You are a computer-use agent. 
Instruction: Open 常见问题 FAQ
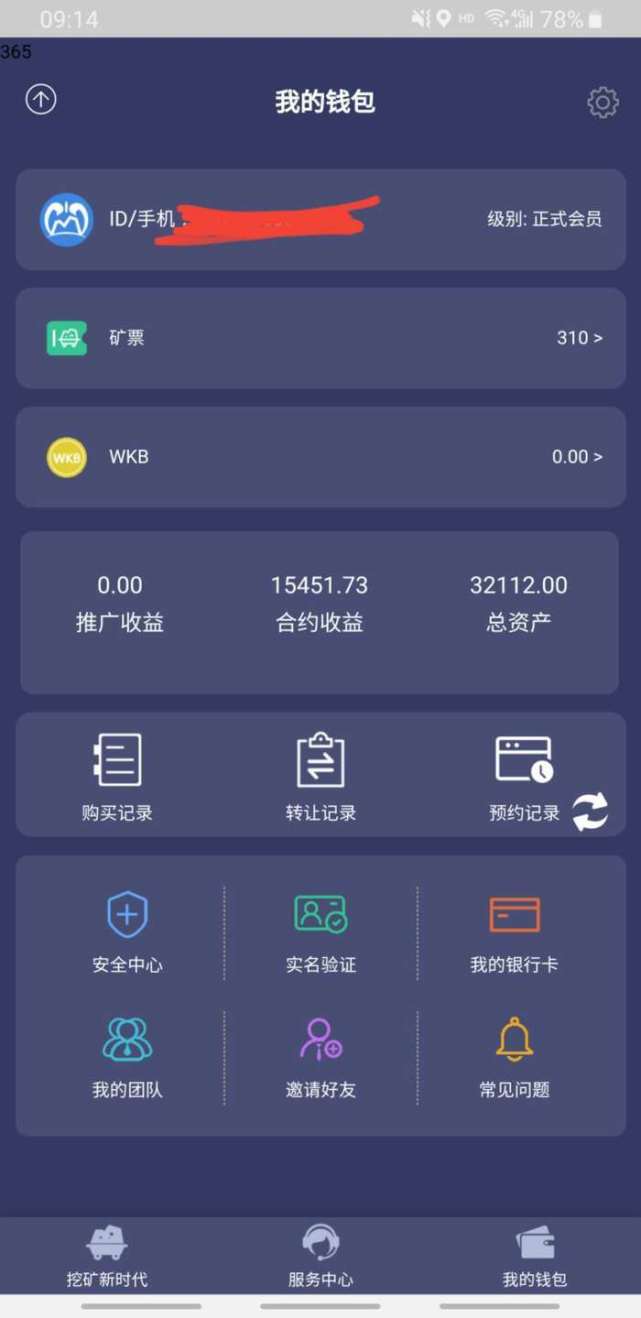(x=514, y=1057)
